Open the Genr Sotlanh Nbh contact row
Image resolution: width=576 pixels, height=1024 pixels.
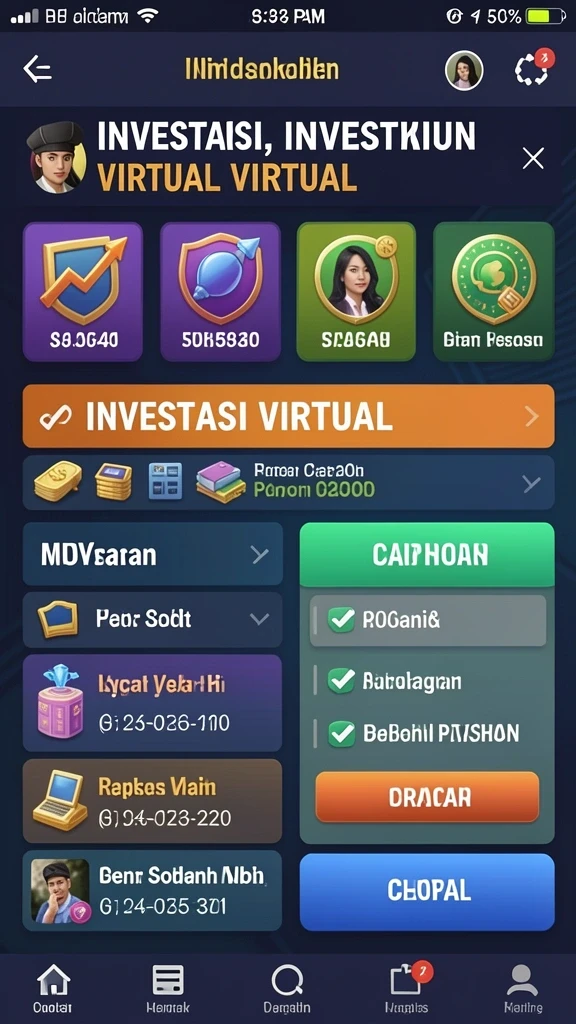[x=153, y=890]
